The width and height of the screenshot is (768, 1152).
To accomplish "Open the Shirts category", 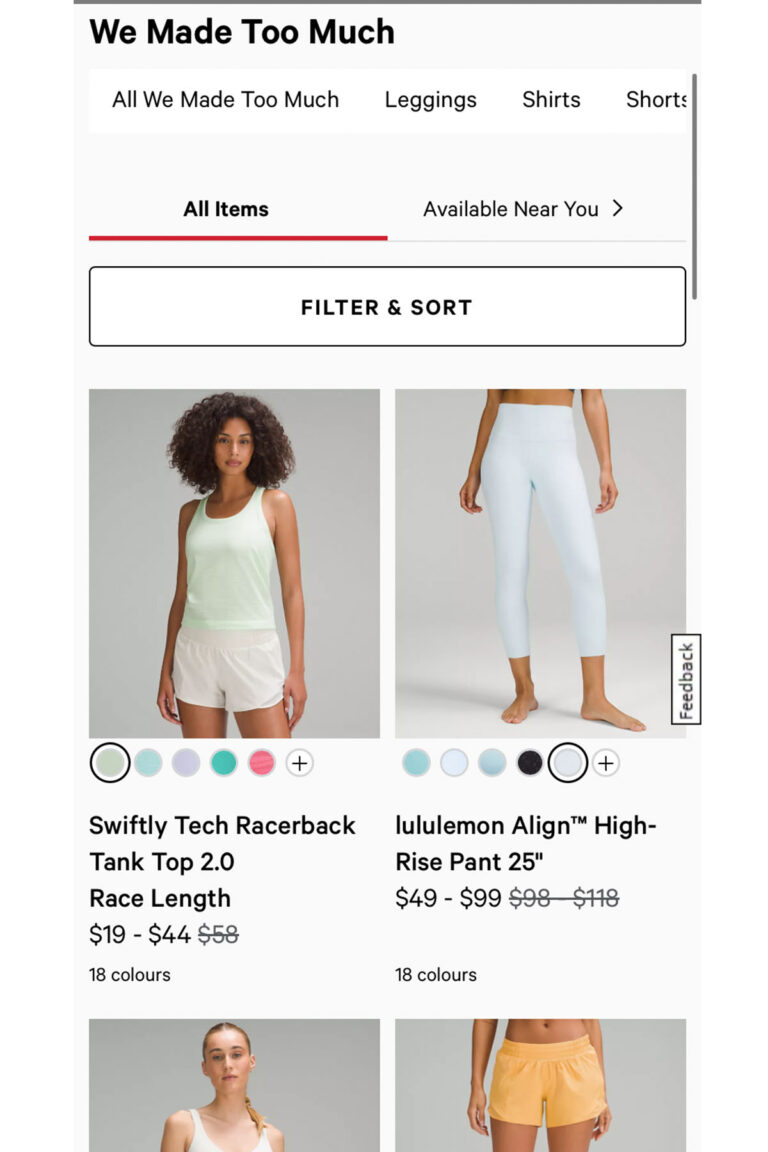I will point(551,99).
